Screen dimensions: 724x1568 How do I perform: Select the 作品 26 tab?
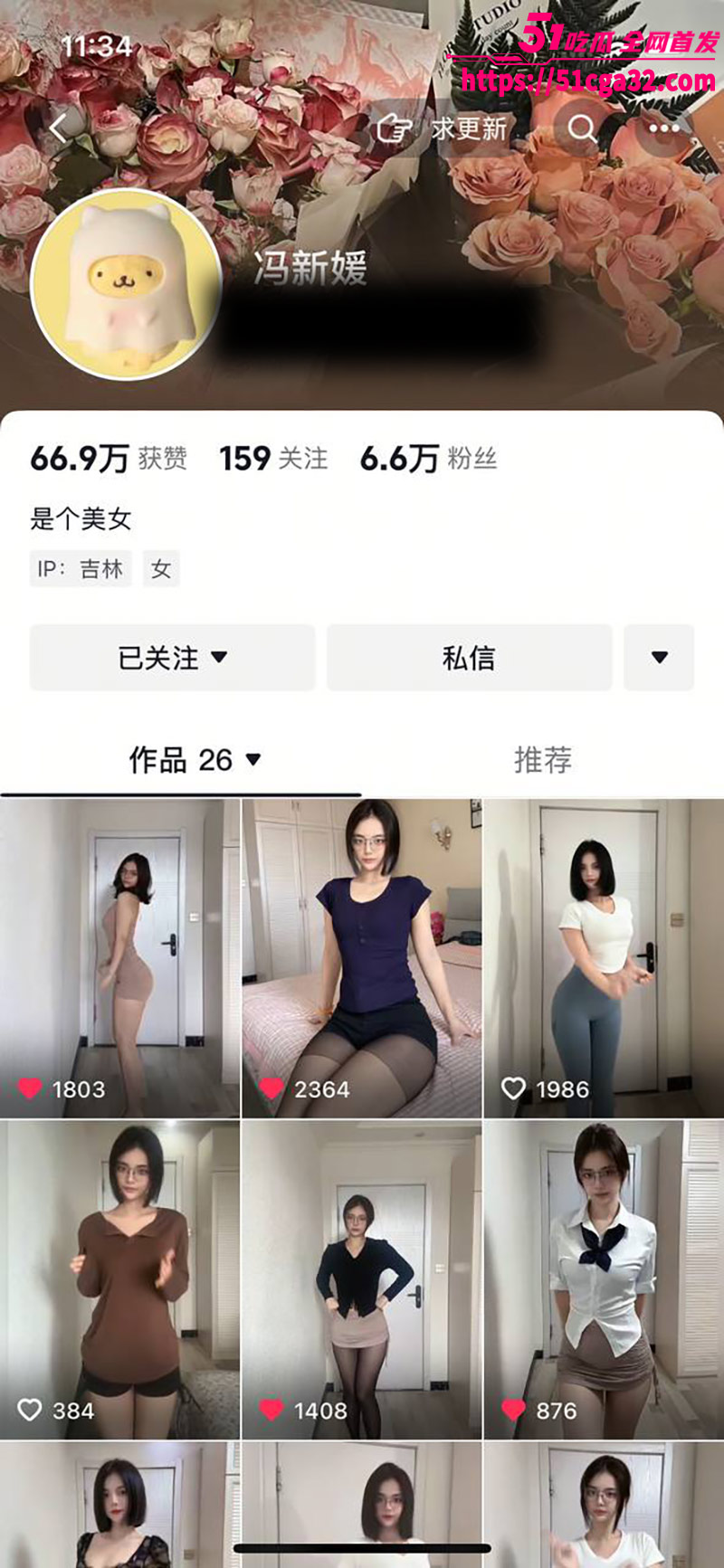pyautogui.click(x=194, y=760)
